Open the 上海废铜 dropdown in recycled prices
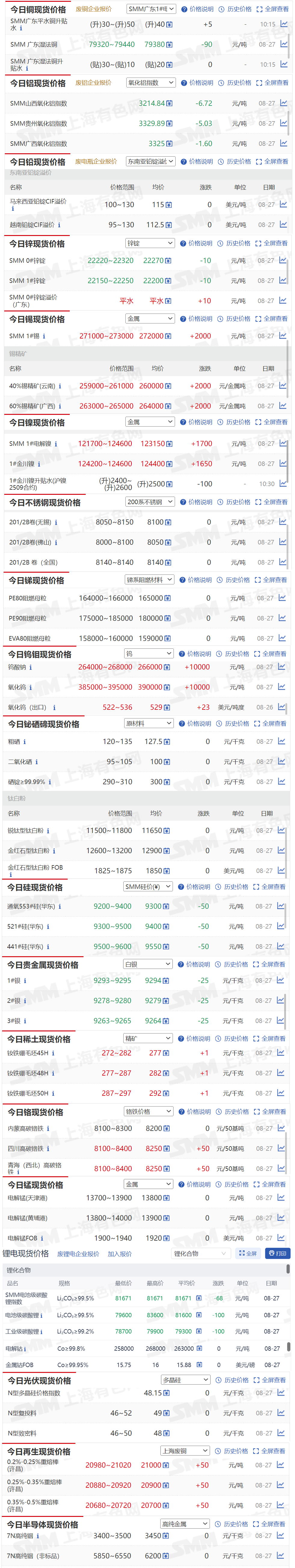This screenshot has width=295, height=1568. coord(185,1451)
